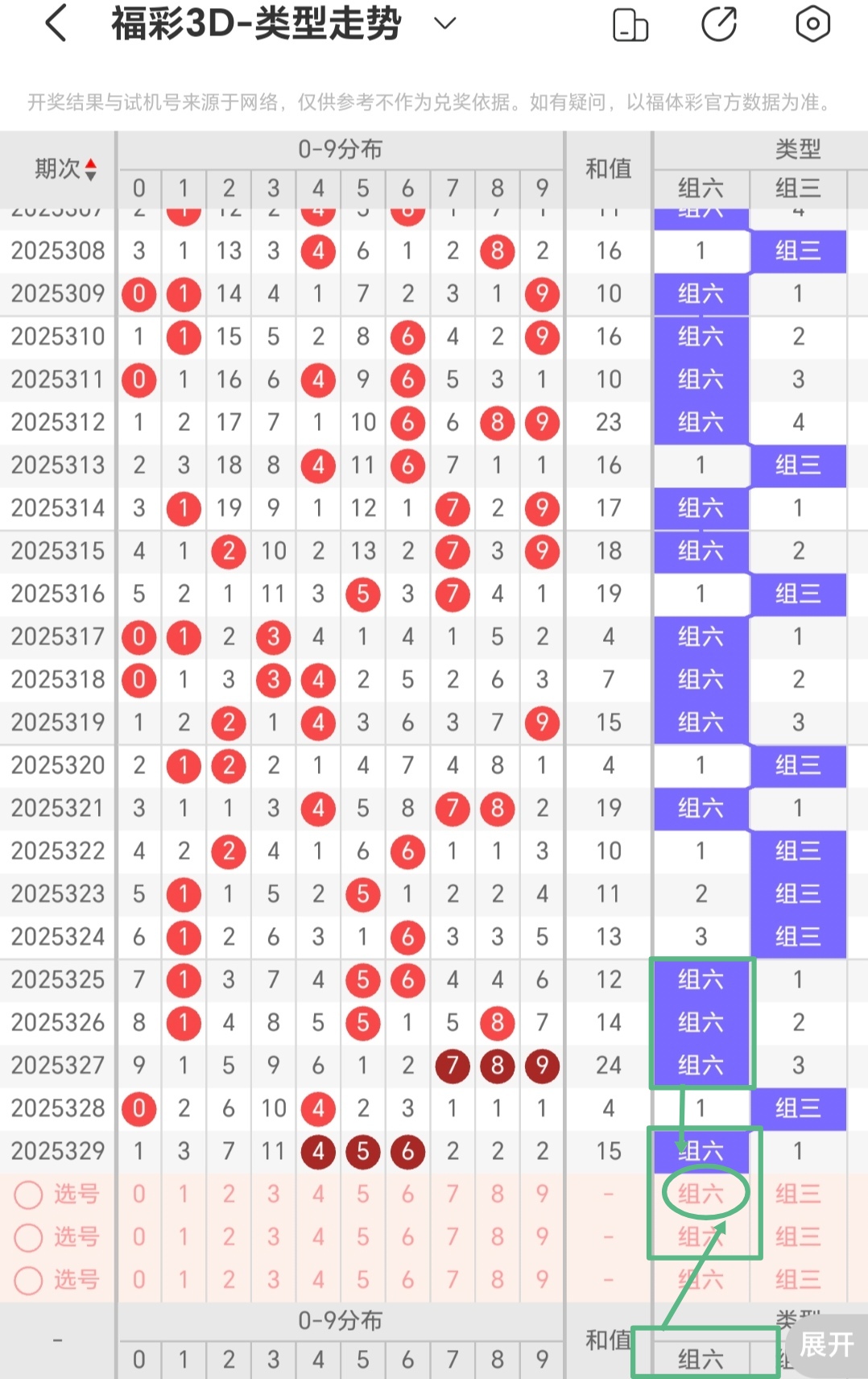The image size is (868, 1379).
Task: Click the 组六 cell of period 2025329
Action: click(701, 1150)
